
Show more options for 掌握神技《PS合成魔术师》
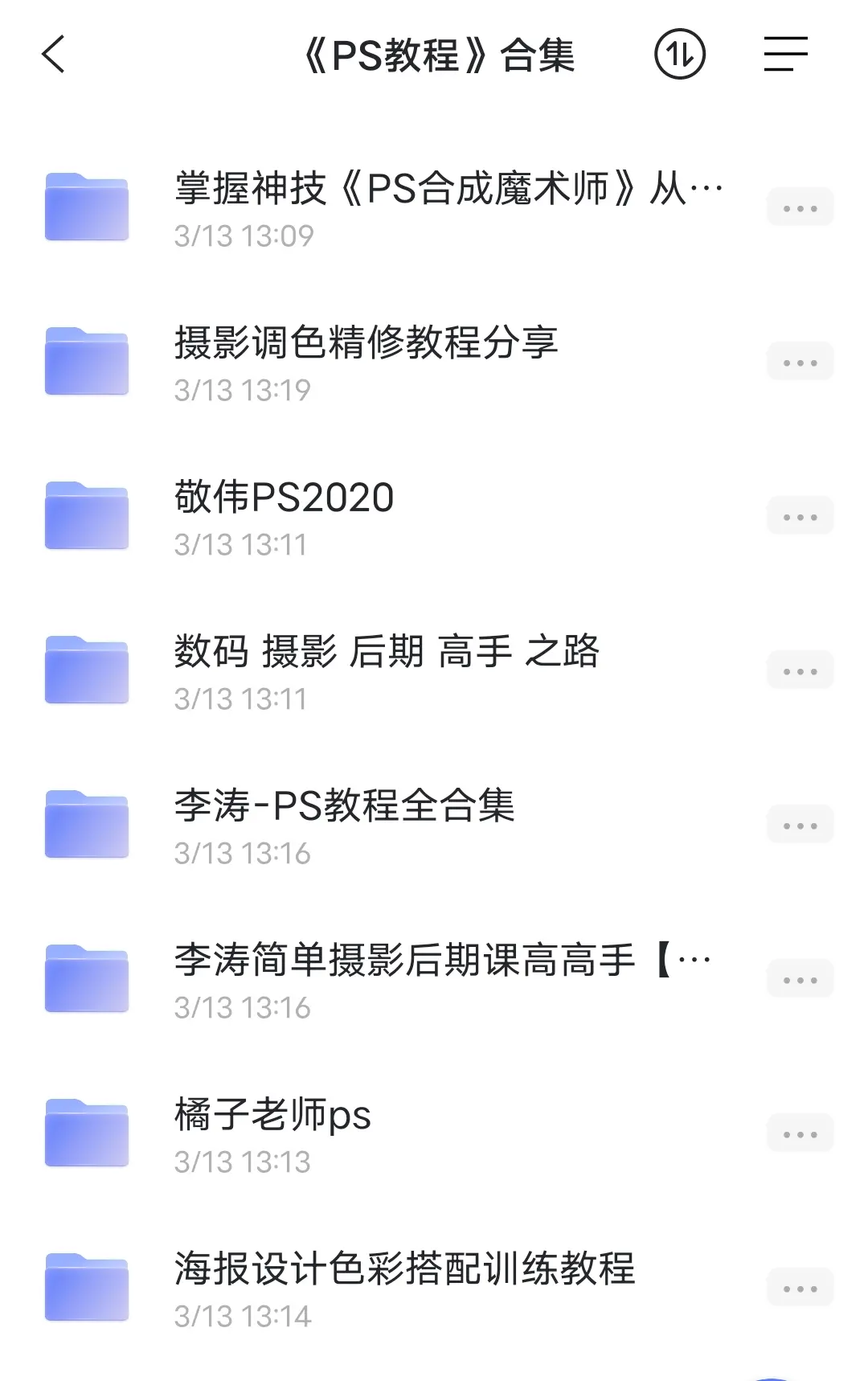point(800,208)
